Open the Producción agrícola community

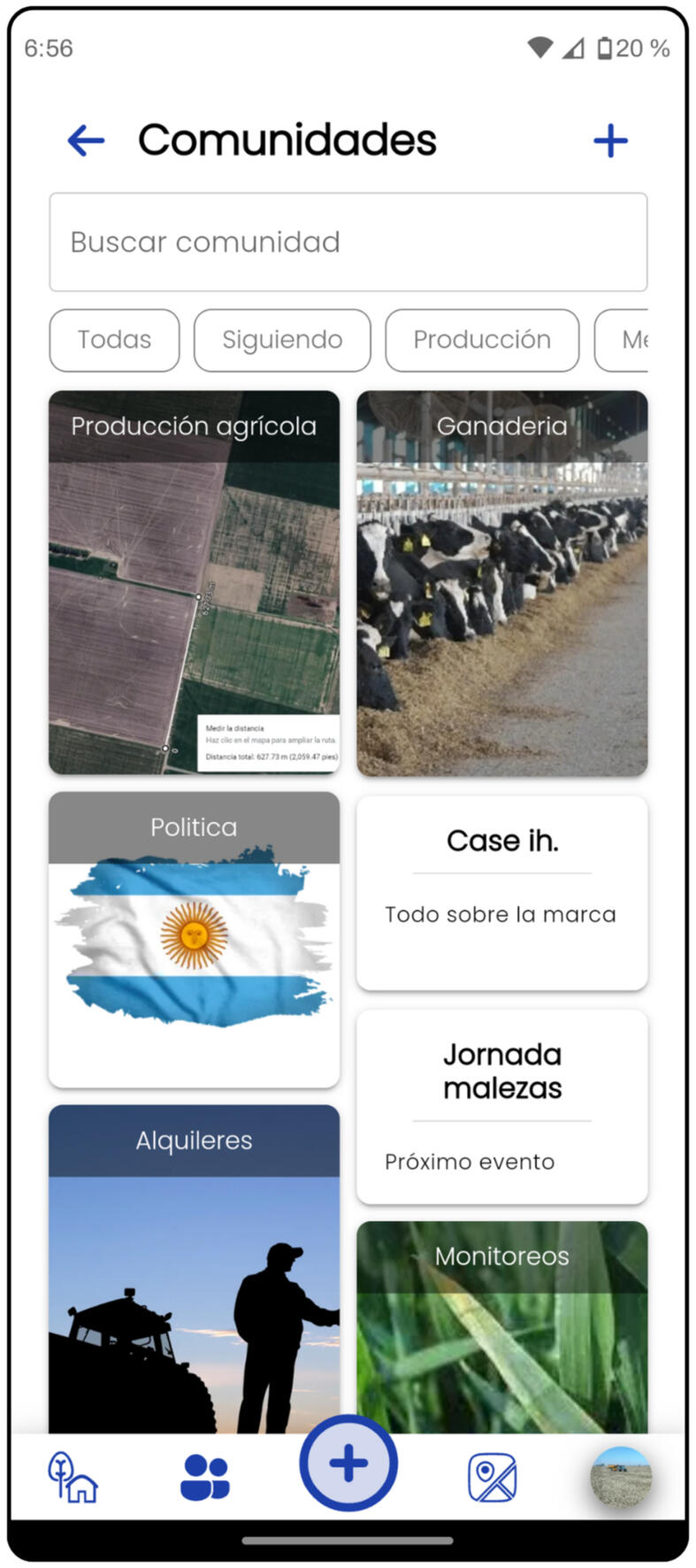click(194, 582)
